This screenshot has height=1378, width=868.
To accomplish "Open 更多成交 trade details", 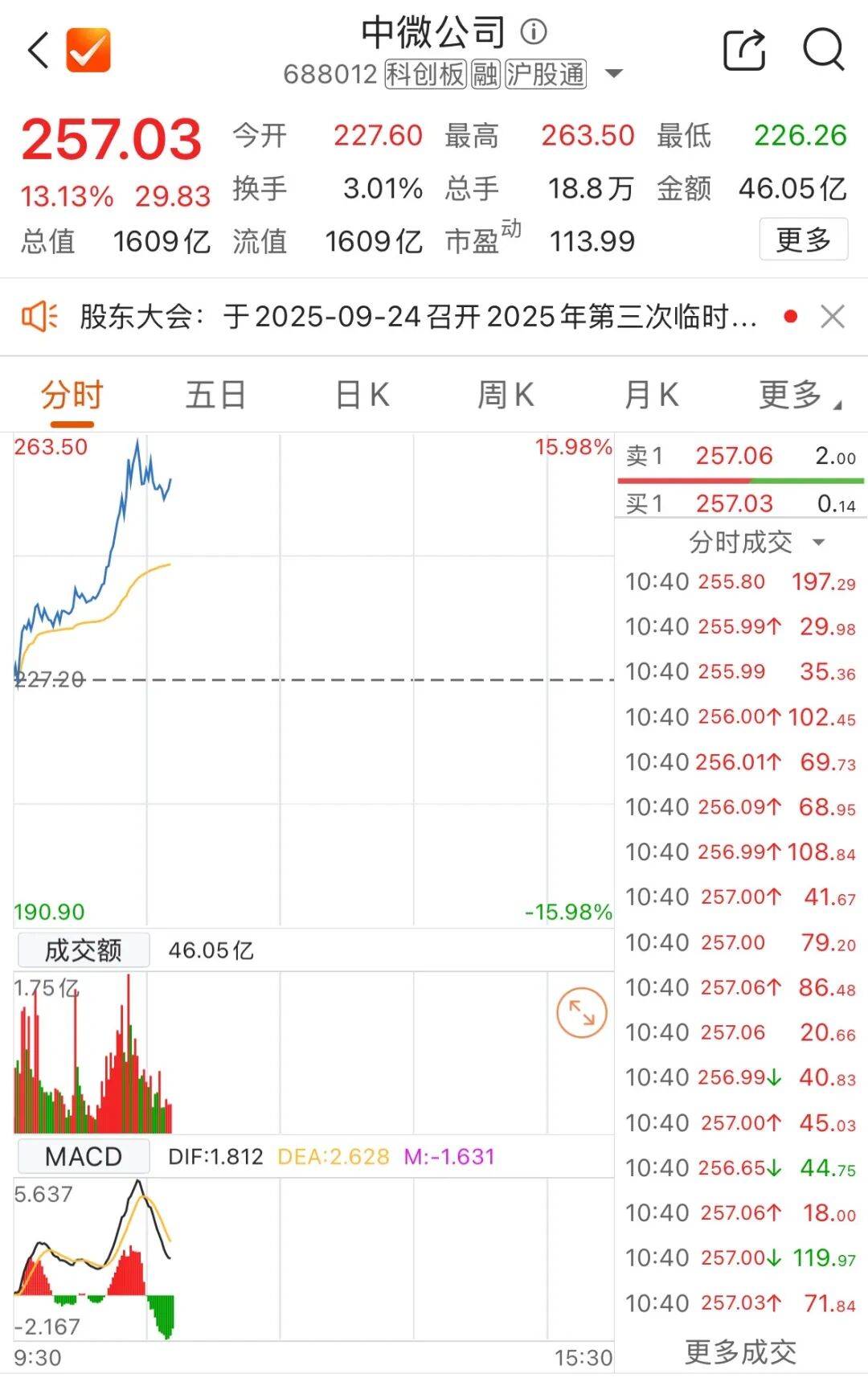I will coord(740,1352).
